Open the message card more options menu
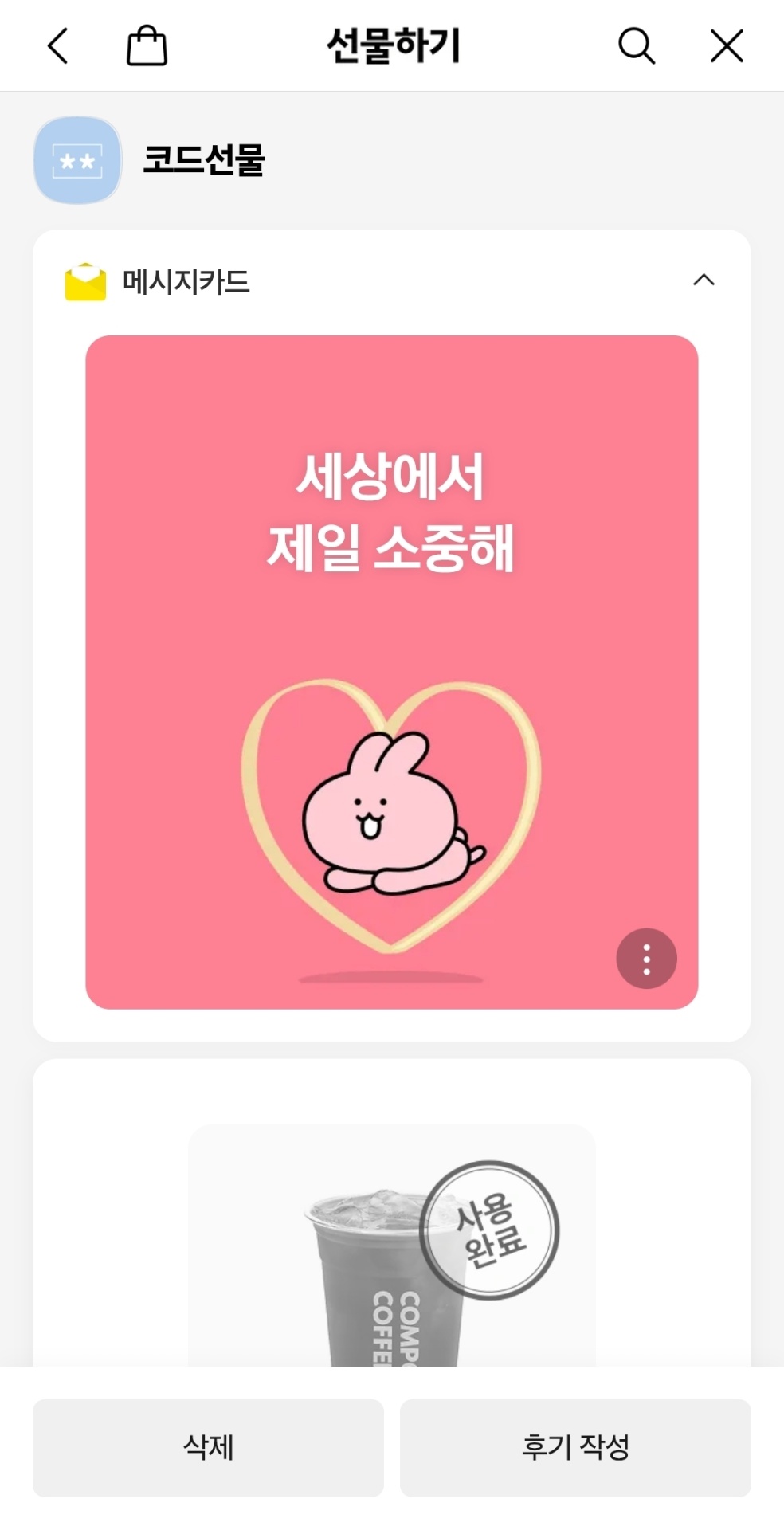This screenshot has height=1530, width=784. coord(646,959)
